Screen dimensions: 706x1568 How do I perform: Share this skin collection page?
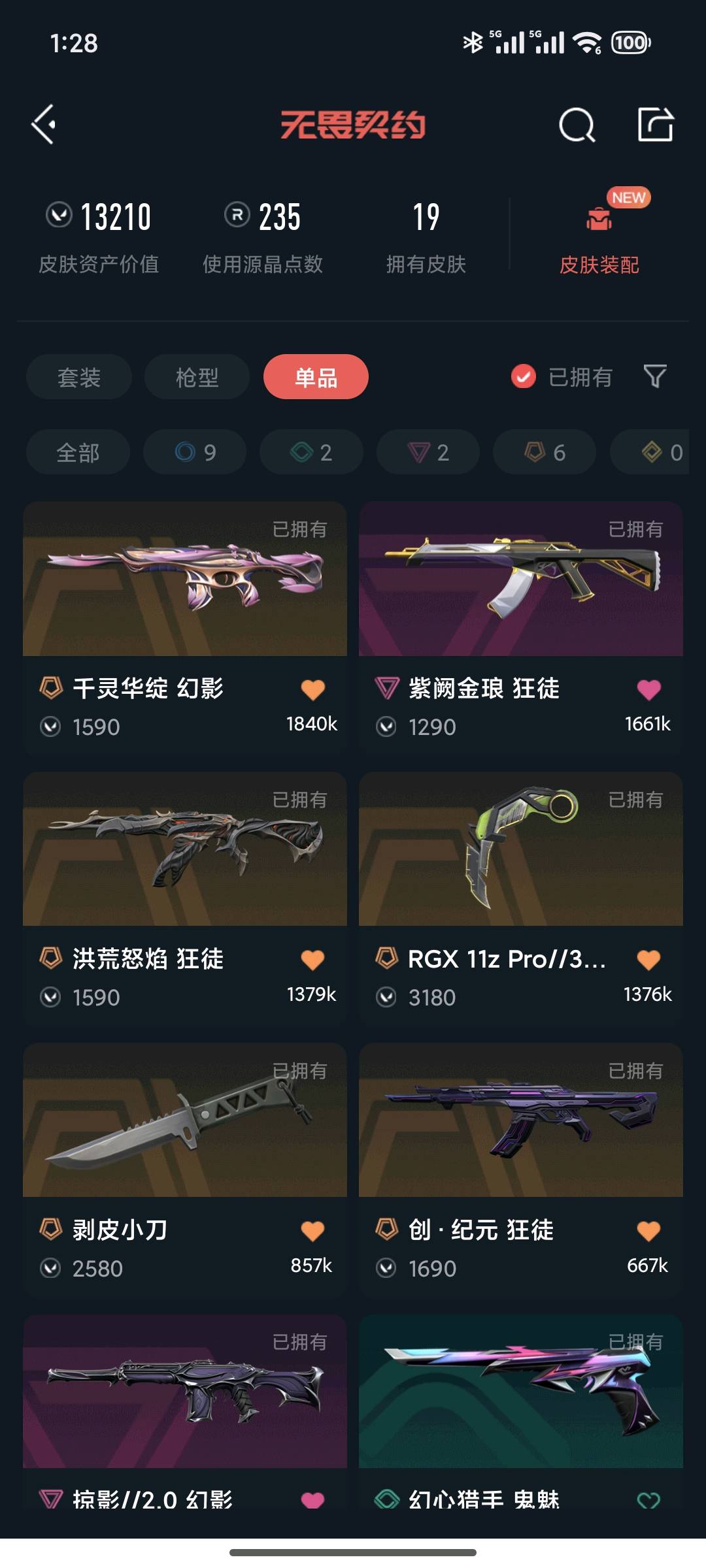(655, 124)
